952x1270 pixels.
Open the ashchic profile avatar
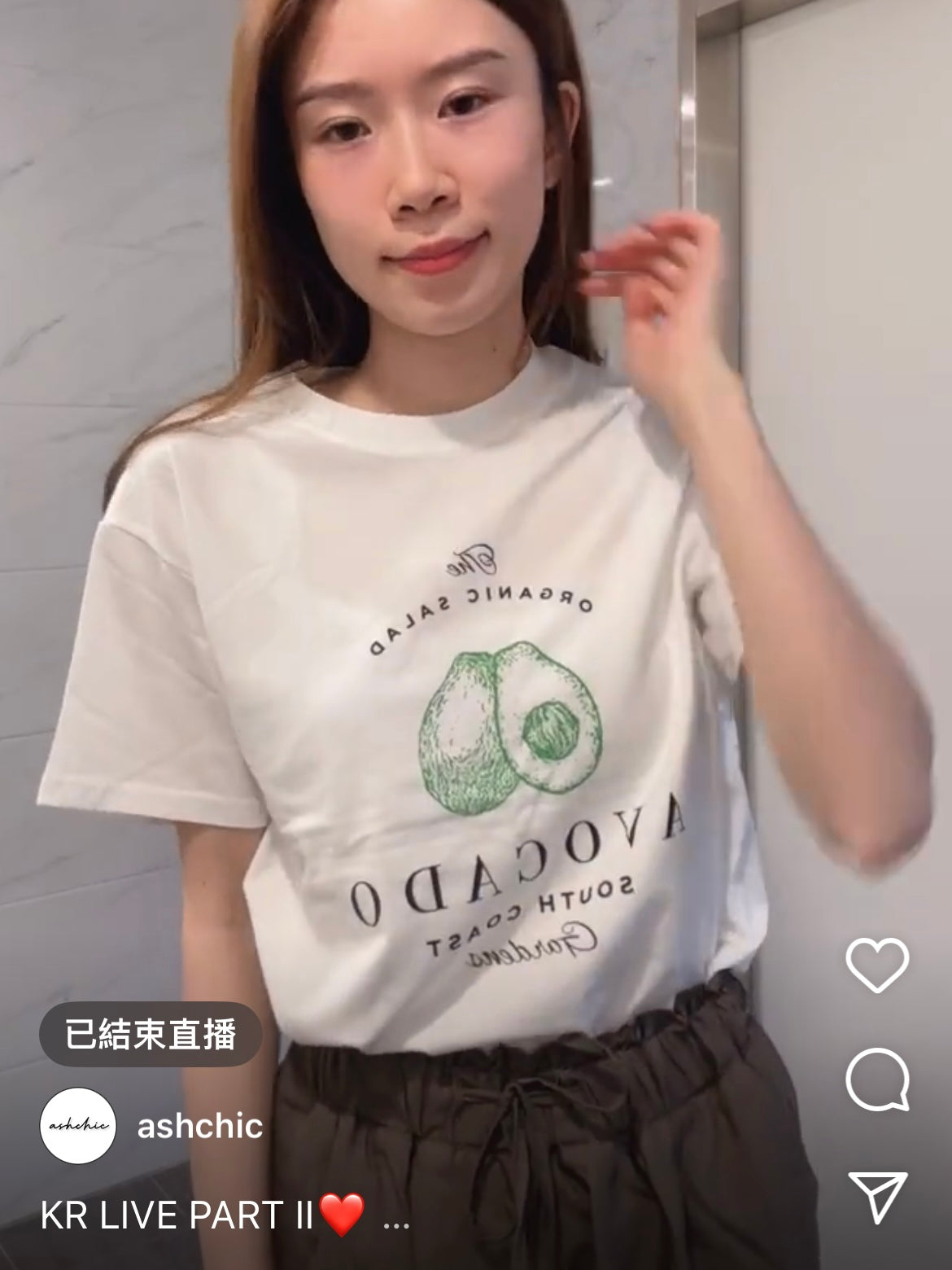point(79,1126)
